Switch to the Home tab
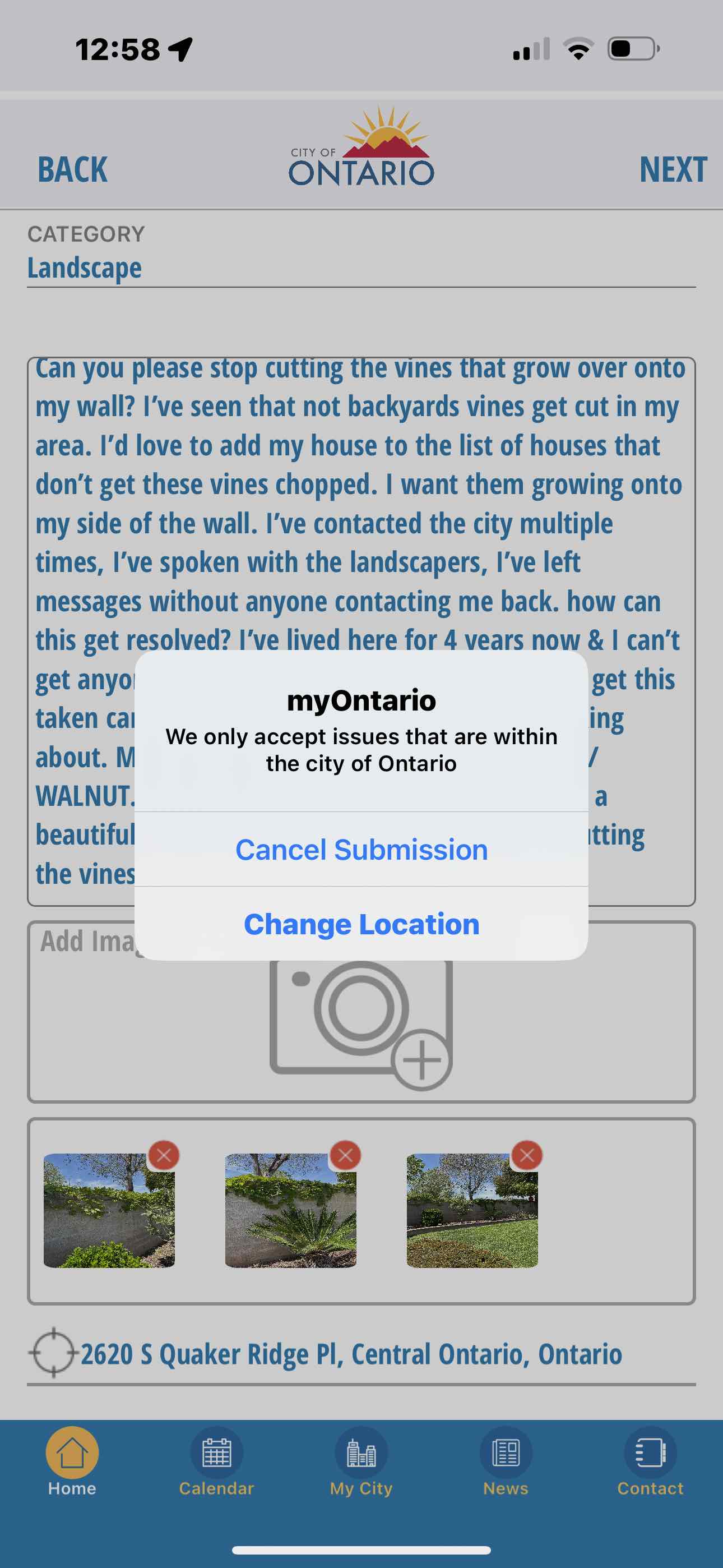 [x=72, y=1462]
